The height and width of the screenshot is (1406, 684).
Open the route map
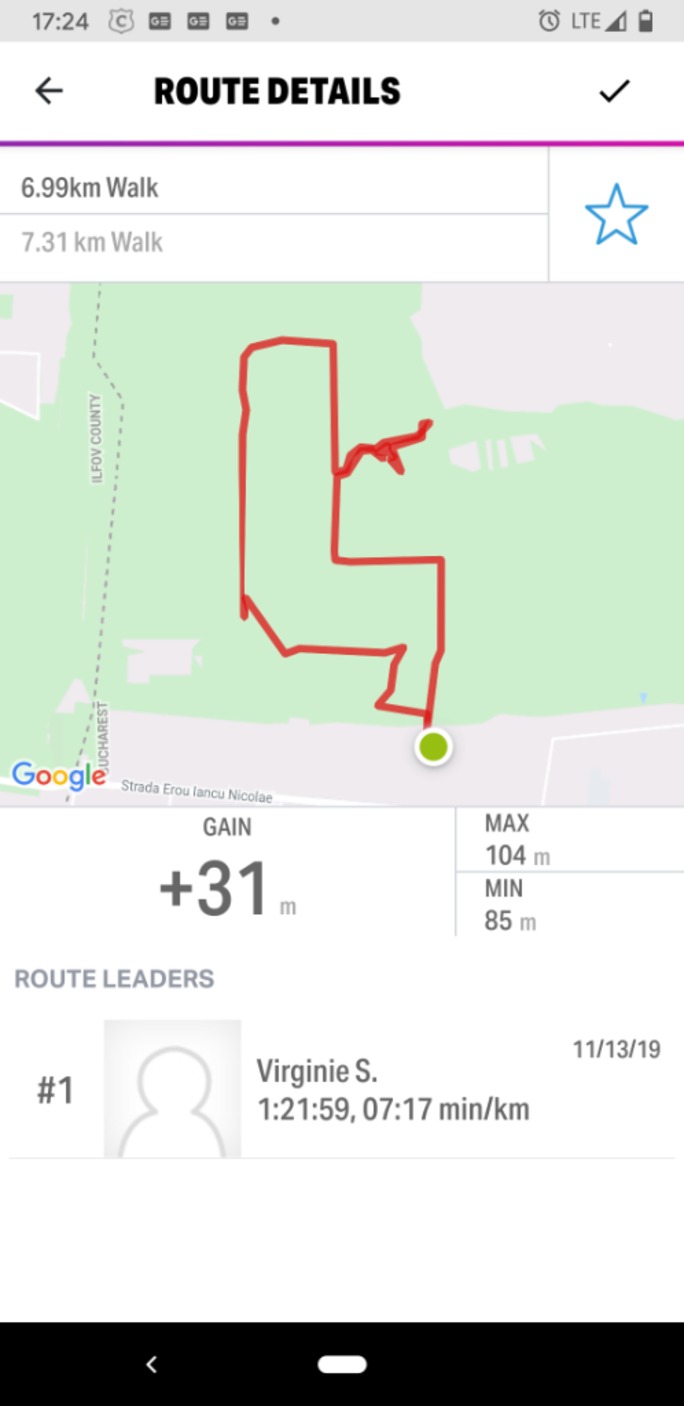pos(342,545)
